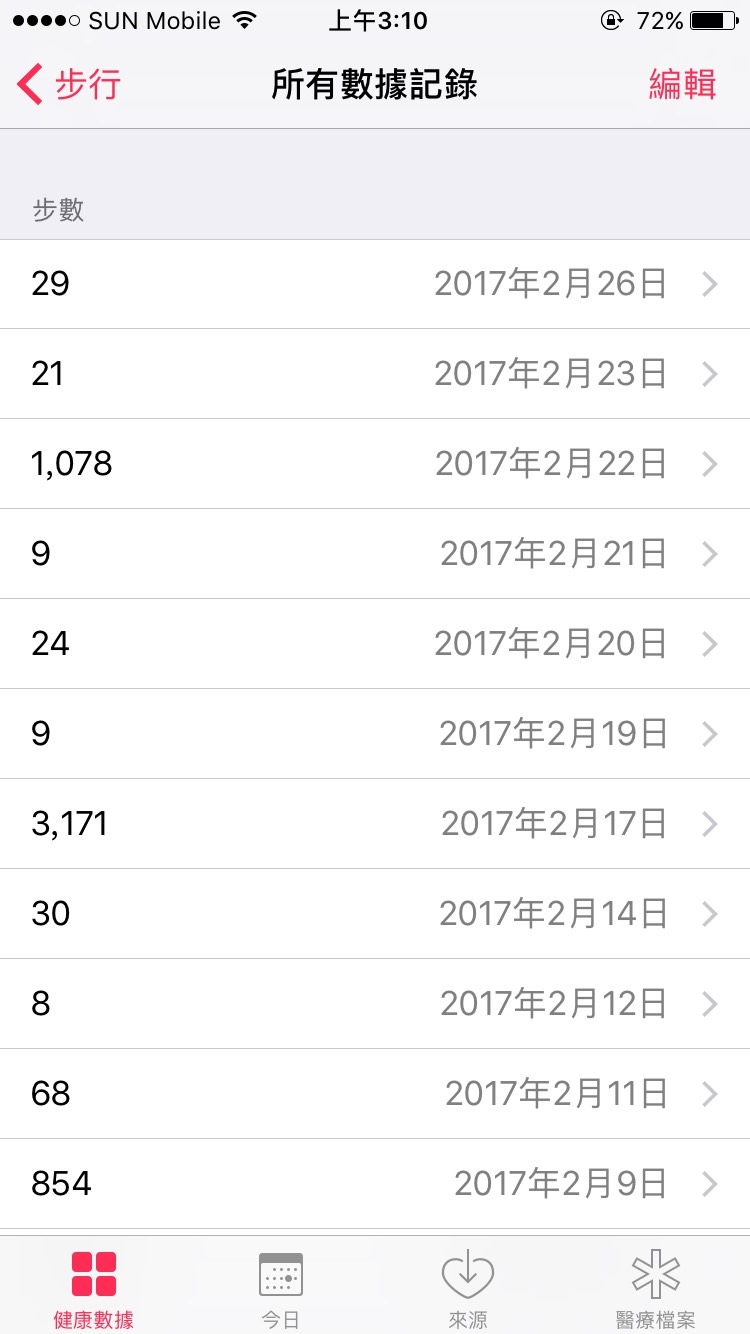Open the 2017年2月19日 step record
Image resolution: width=750 pixels, height=1334 pixels.
tap(375, 734)
